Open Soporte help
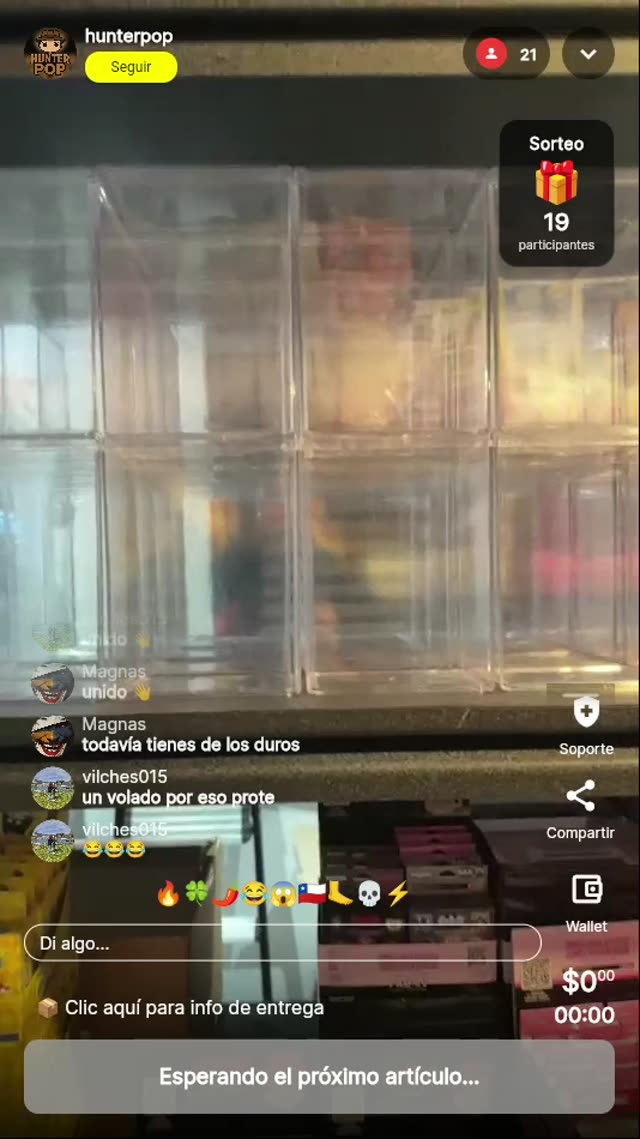The height and width of the screenshot is (1139, 640). point(586,724)
